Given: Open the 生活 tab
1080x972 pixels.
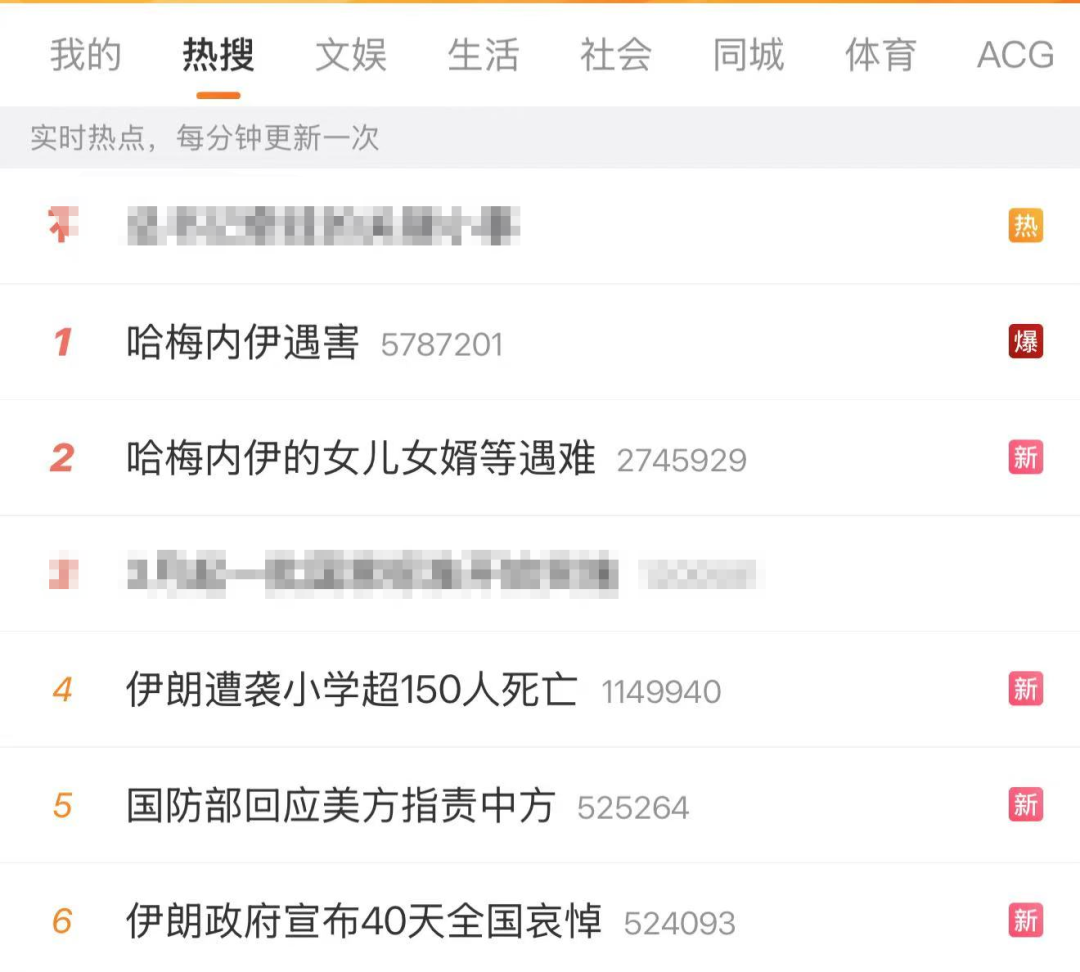Looking at the screenshot, I should [x=483, y=55].
